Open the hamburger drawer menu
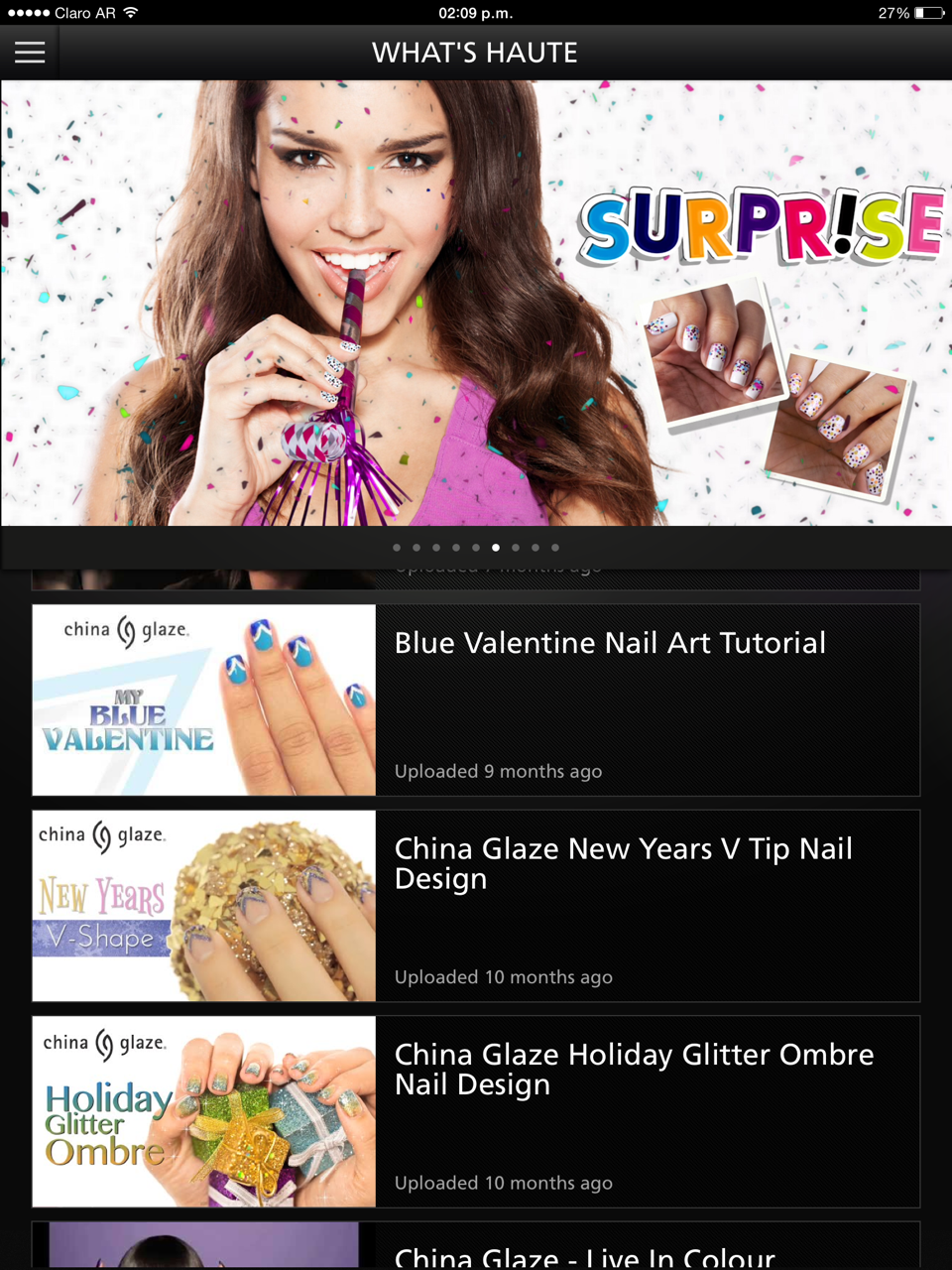Image resolution: width=952 pixels, height=1270 pixels. [30, 53]
